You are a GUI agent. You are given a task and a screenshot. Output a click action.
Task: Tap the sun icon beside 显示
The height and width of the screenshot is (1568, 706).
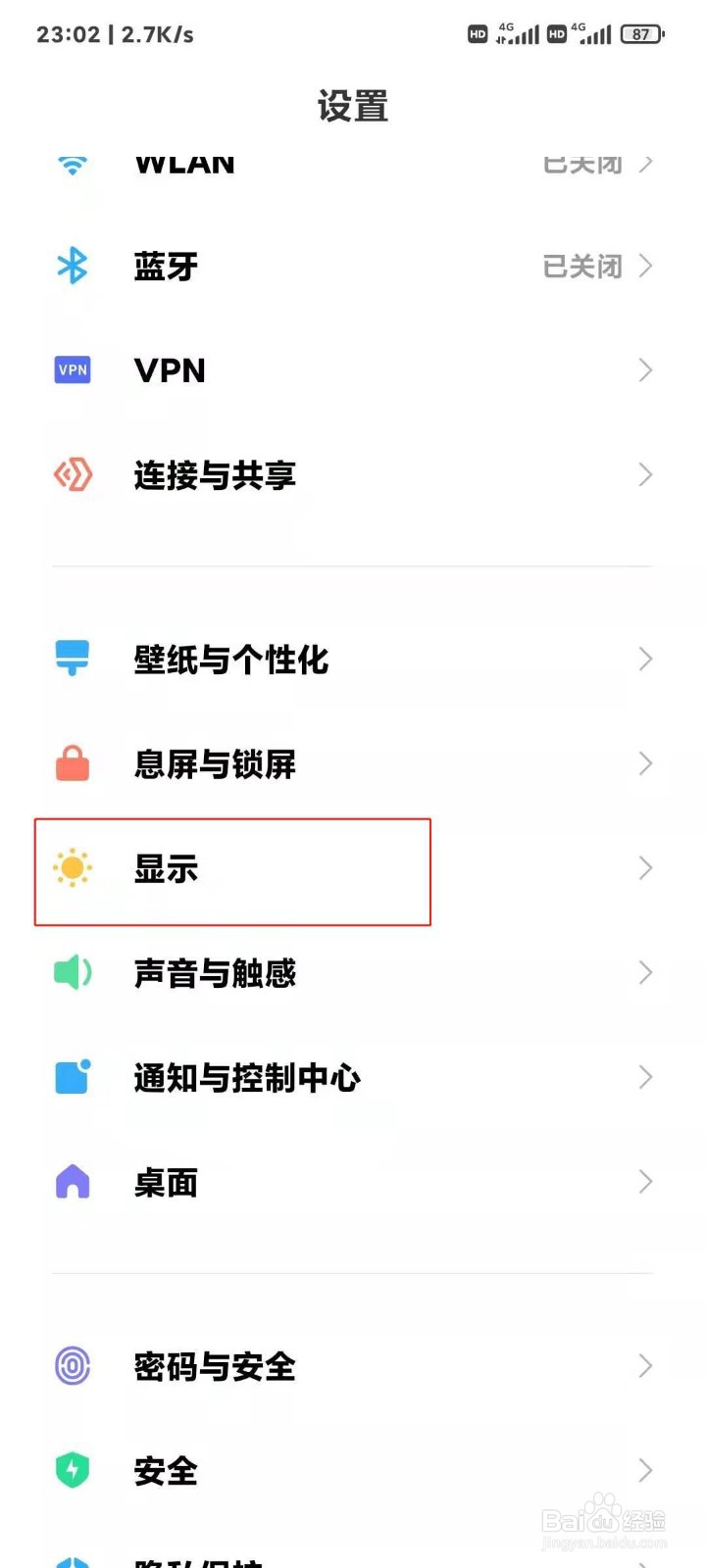tap(71, 868)
